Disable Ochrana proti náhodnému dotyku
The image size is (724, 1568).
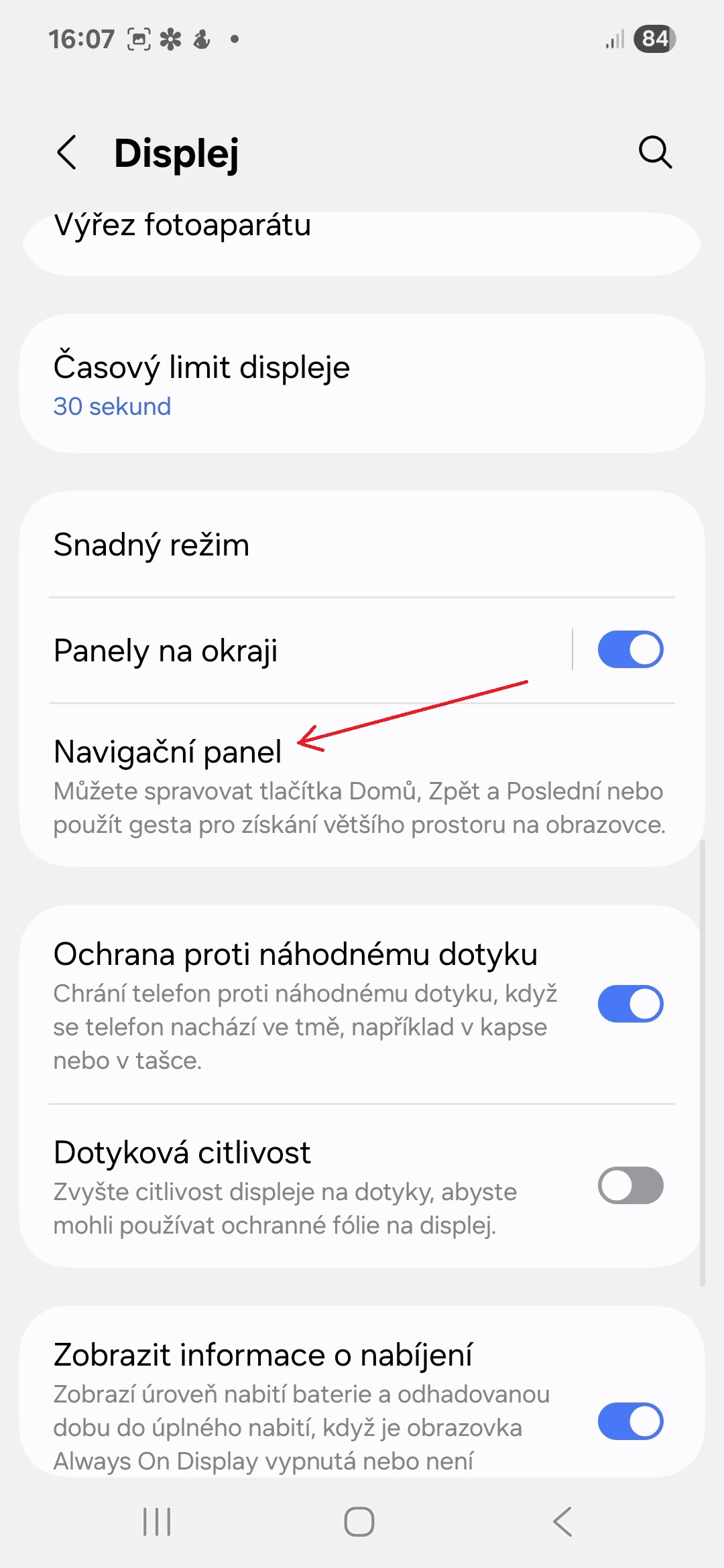point(630,1004)
